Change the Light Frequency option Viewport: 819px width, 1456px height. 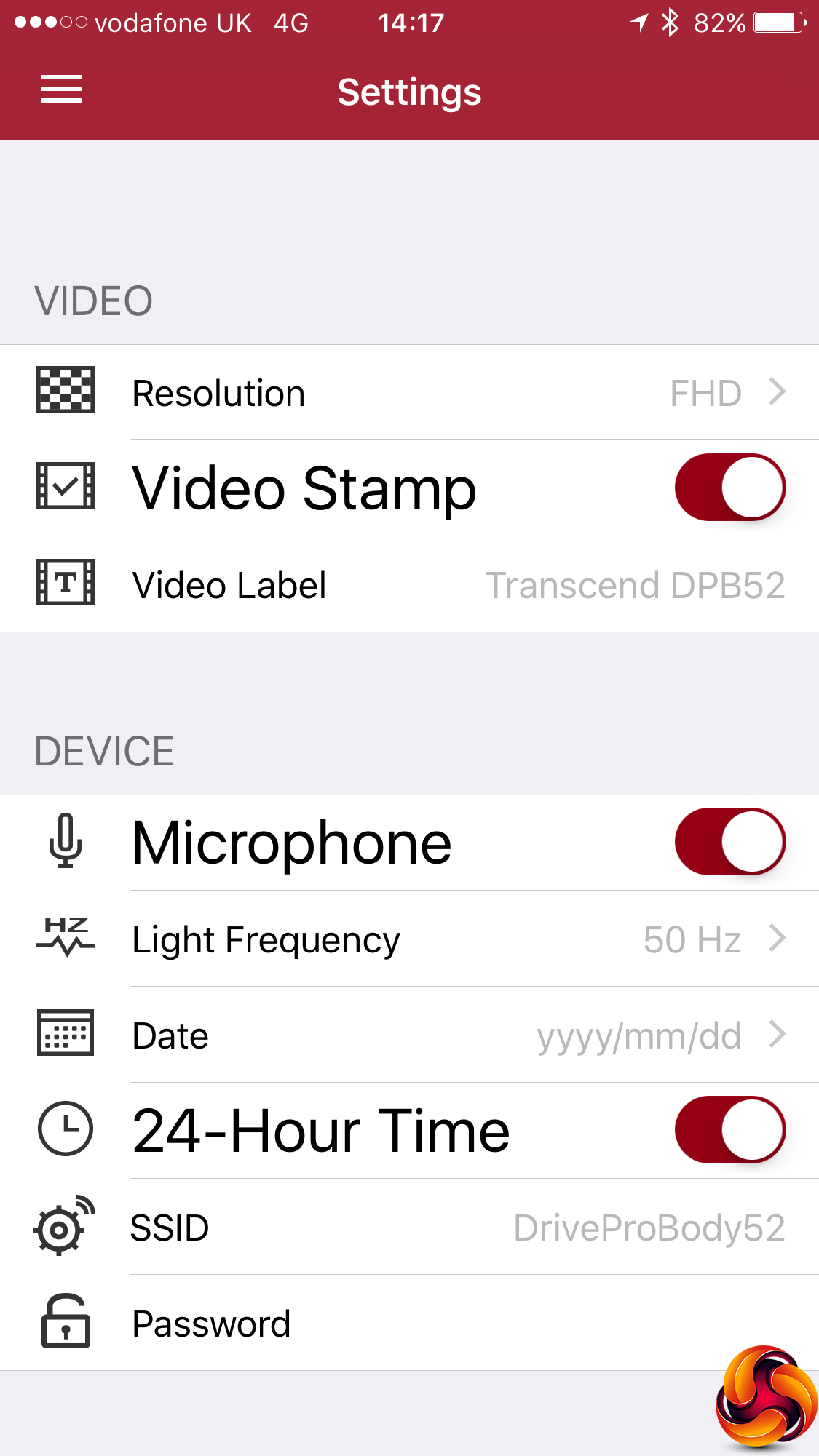tap(409, 939)
